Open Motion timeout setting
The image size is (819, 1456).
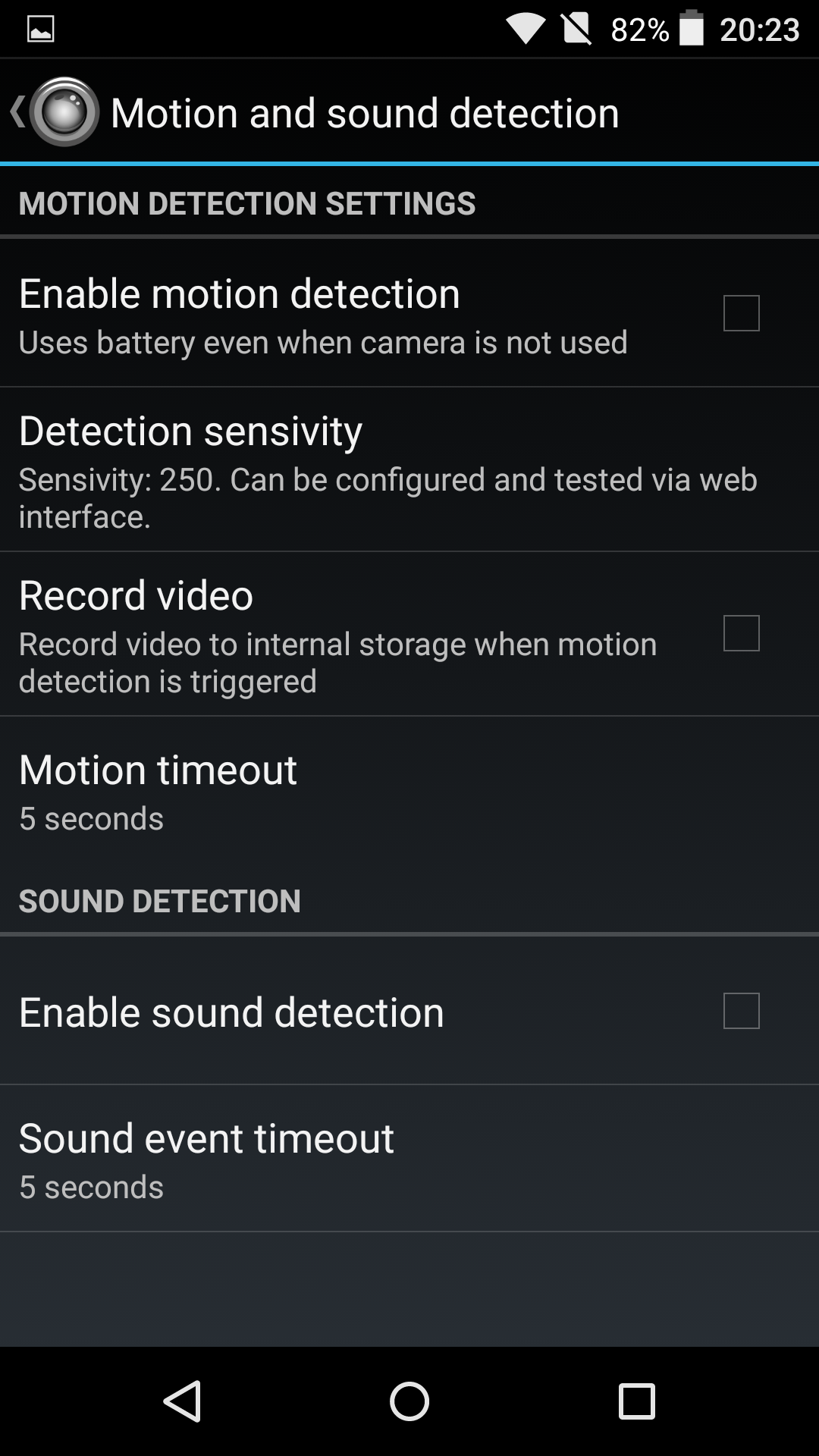[x=409, y=792]
